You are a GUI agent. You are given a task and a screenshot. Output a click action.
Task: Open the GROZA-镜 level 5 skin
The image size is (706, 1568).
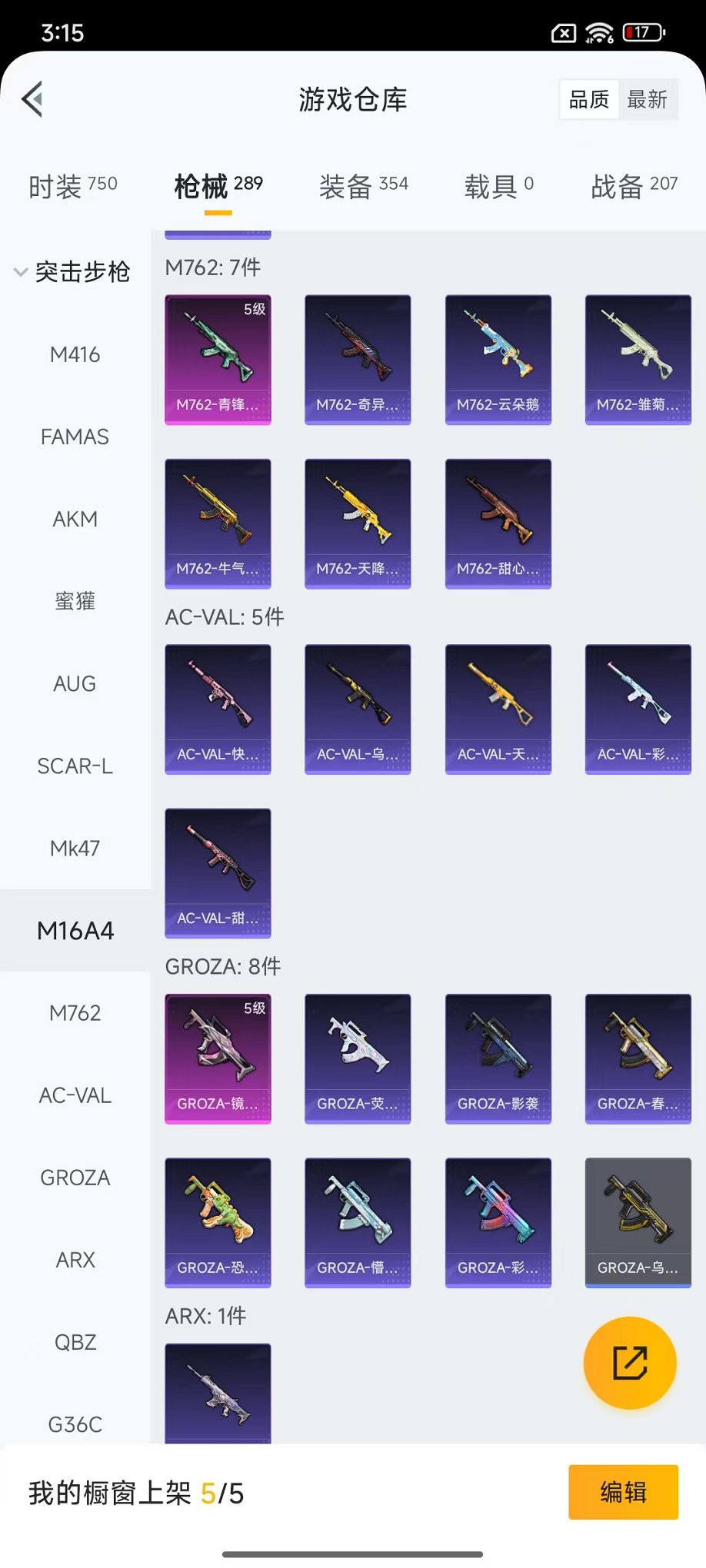click(x=218, y=1058)
